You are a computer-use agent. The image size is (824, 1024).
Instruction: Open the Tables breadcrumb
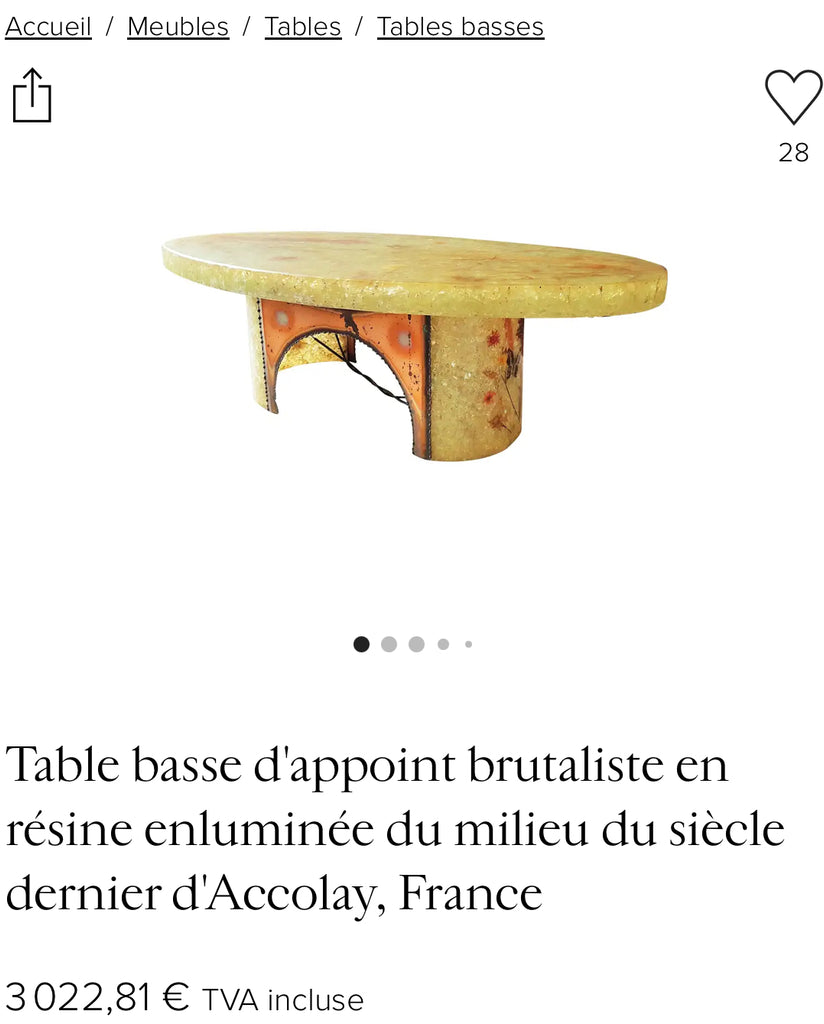pyautogui.click(x=303, y=27)
